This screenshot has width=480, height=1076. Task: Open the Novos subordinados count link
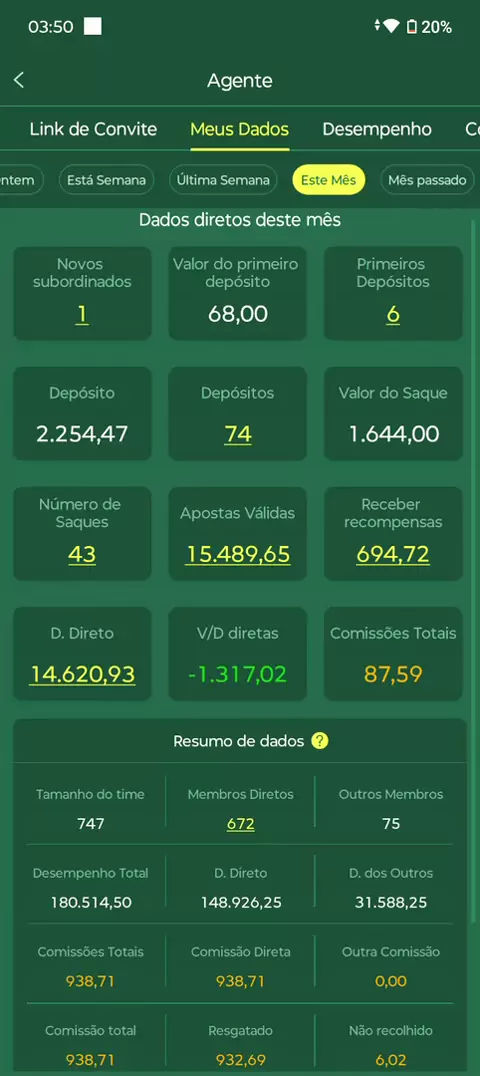point(82,315)
